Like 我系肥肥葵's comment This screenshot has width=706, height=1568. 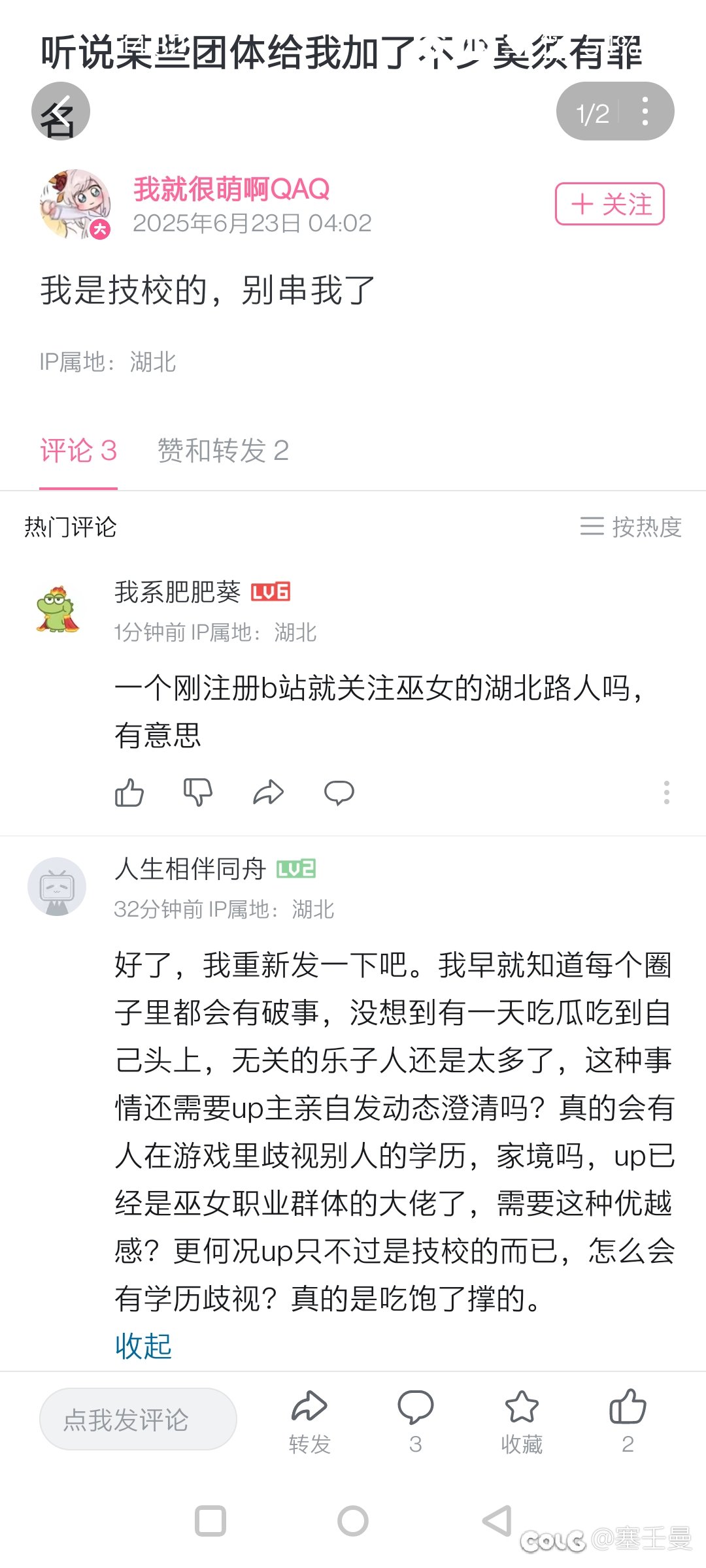point(129,792)
